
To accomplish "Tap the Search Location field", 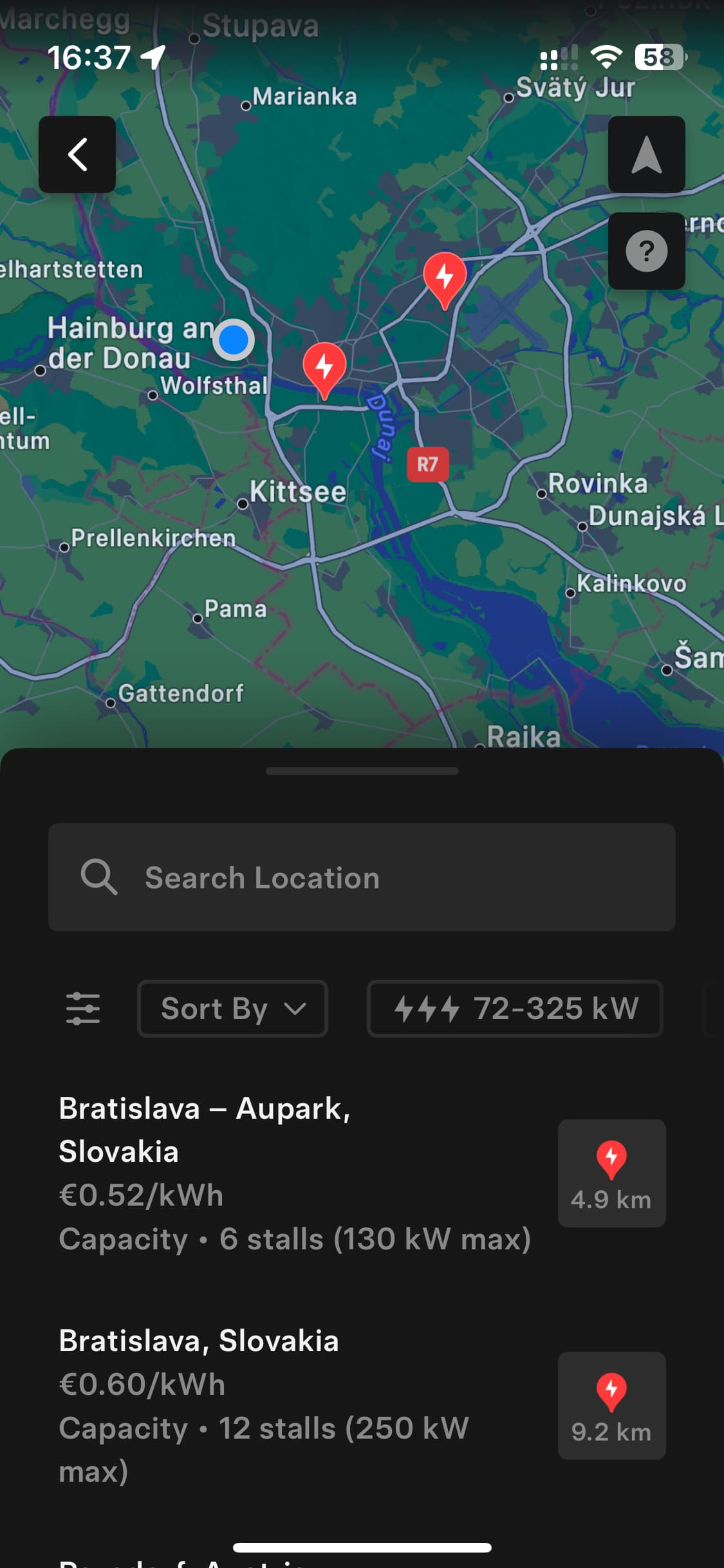I will 362,877.
